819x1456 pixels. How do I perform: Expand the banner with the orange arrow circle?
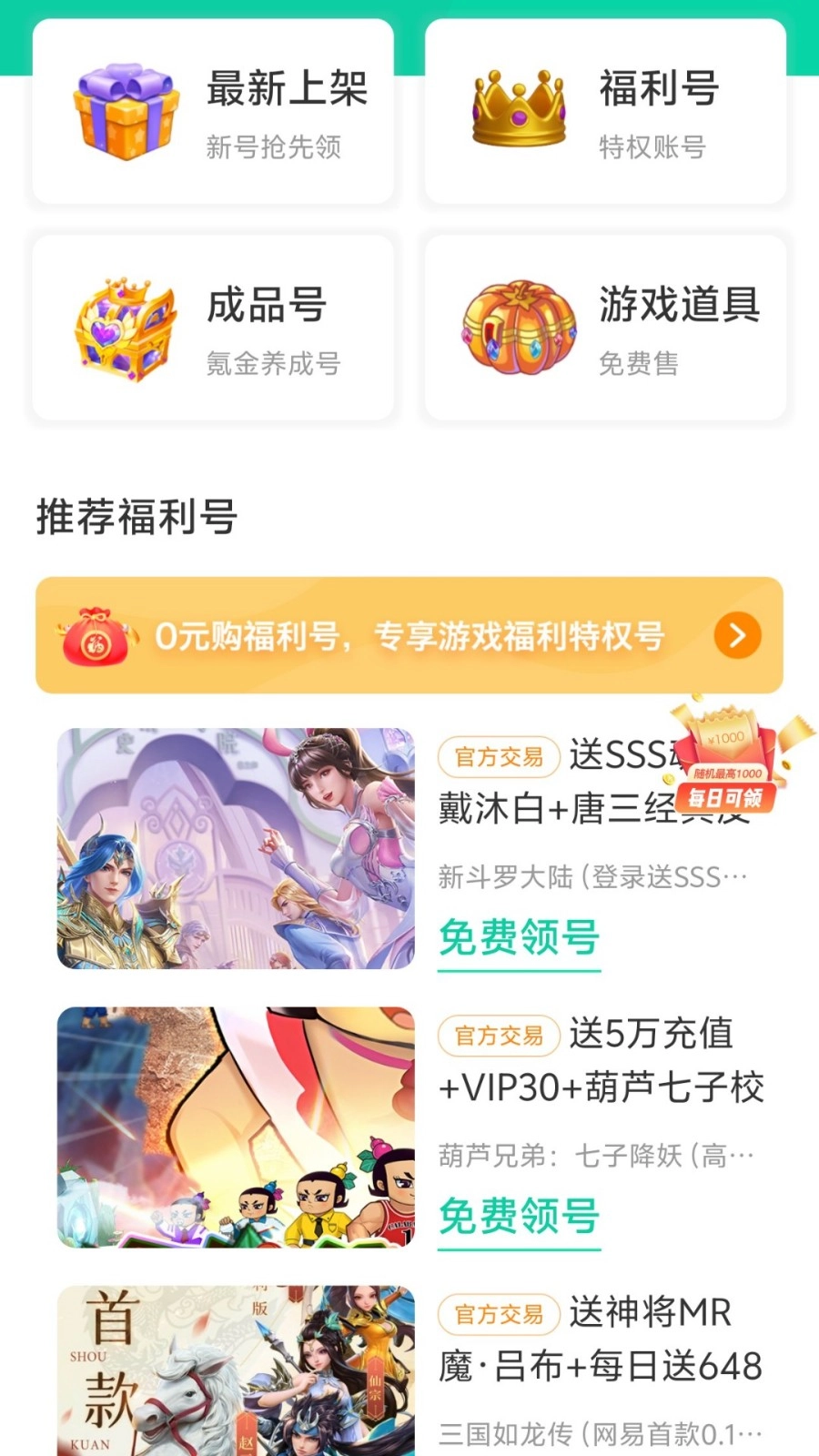739,636
